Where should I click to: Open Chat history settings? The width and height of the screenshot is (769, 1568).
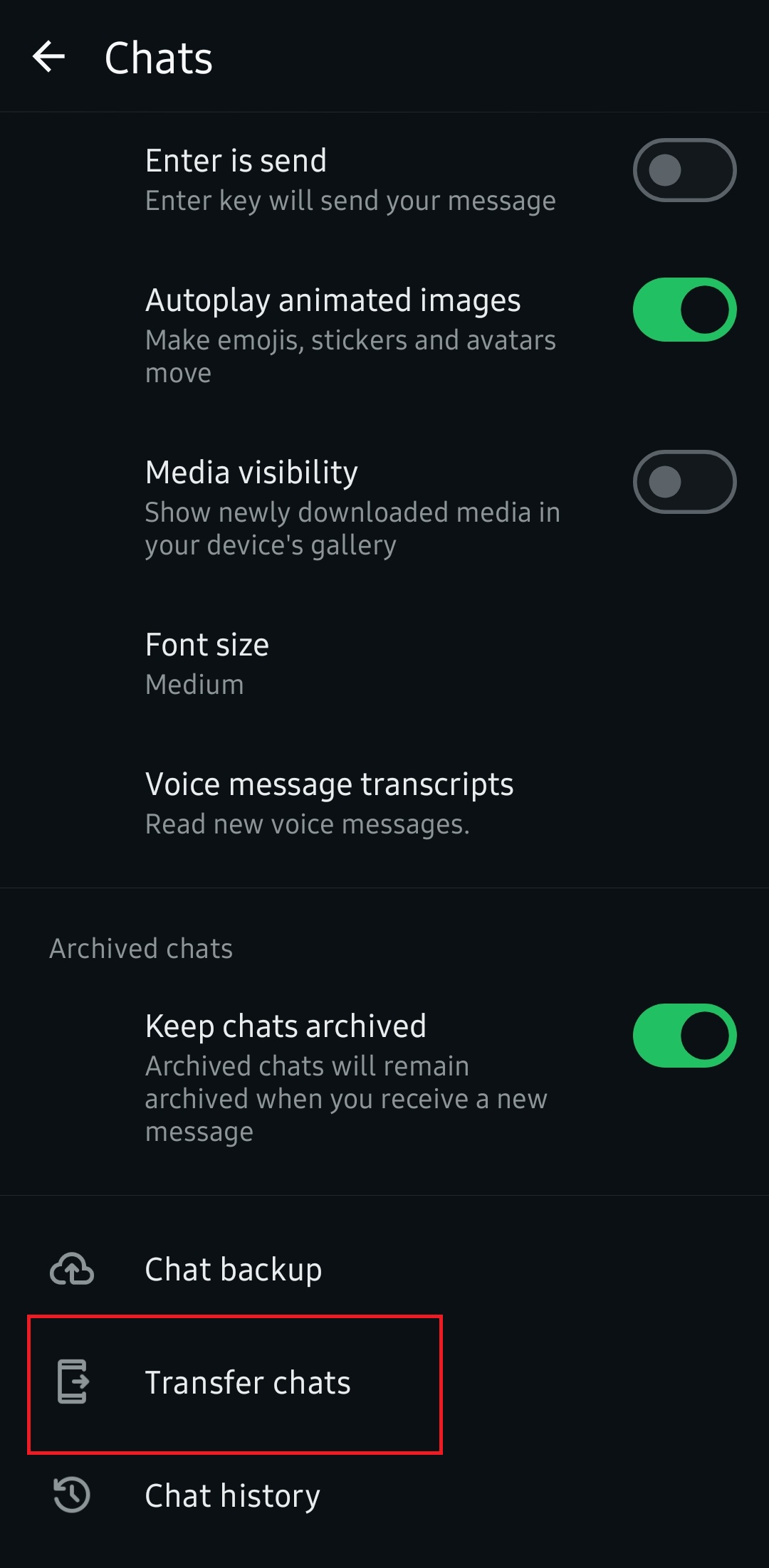click(232, 1495)
